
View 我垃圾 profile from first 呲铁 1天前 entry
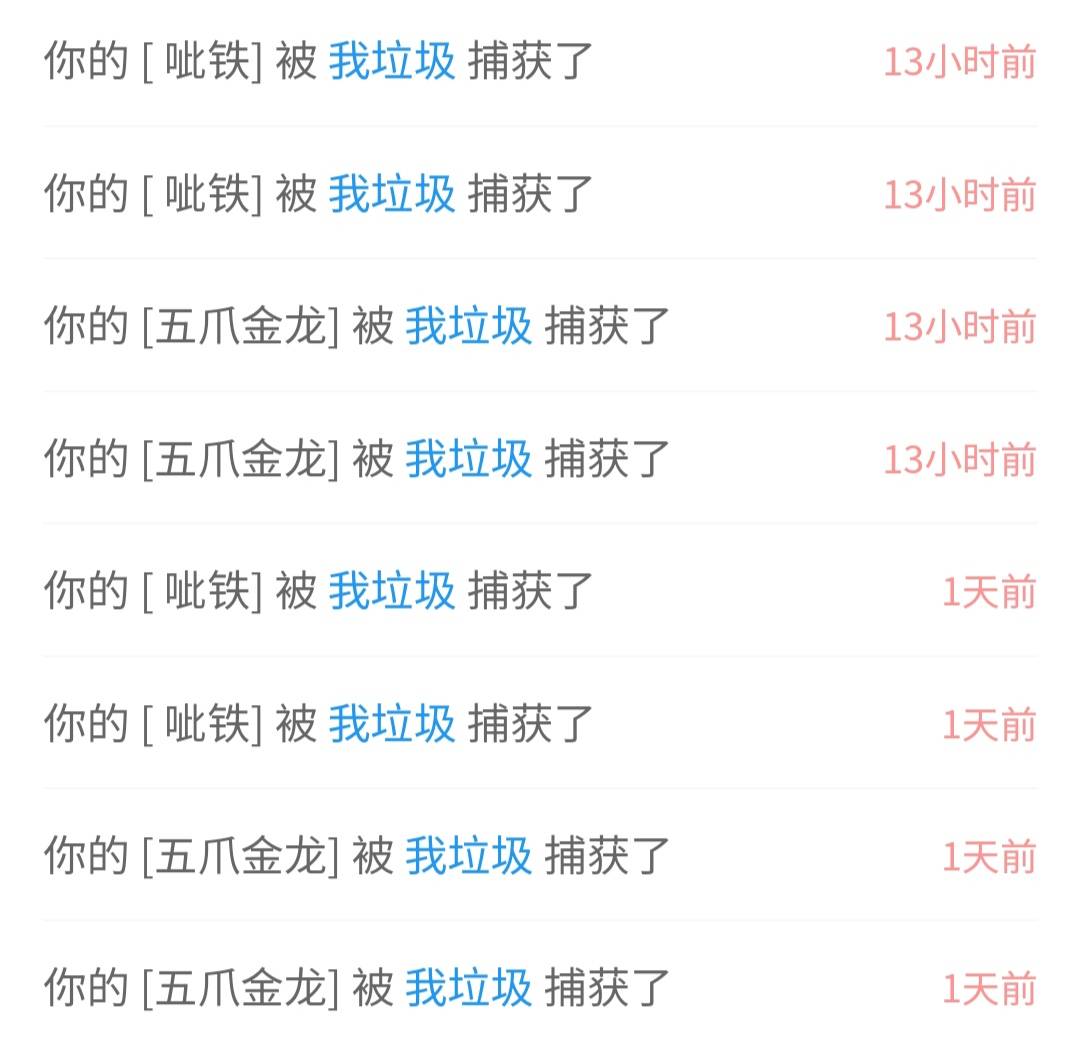coord(392,591)
